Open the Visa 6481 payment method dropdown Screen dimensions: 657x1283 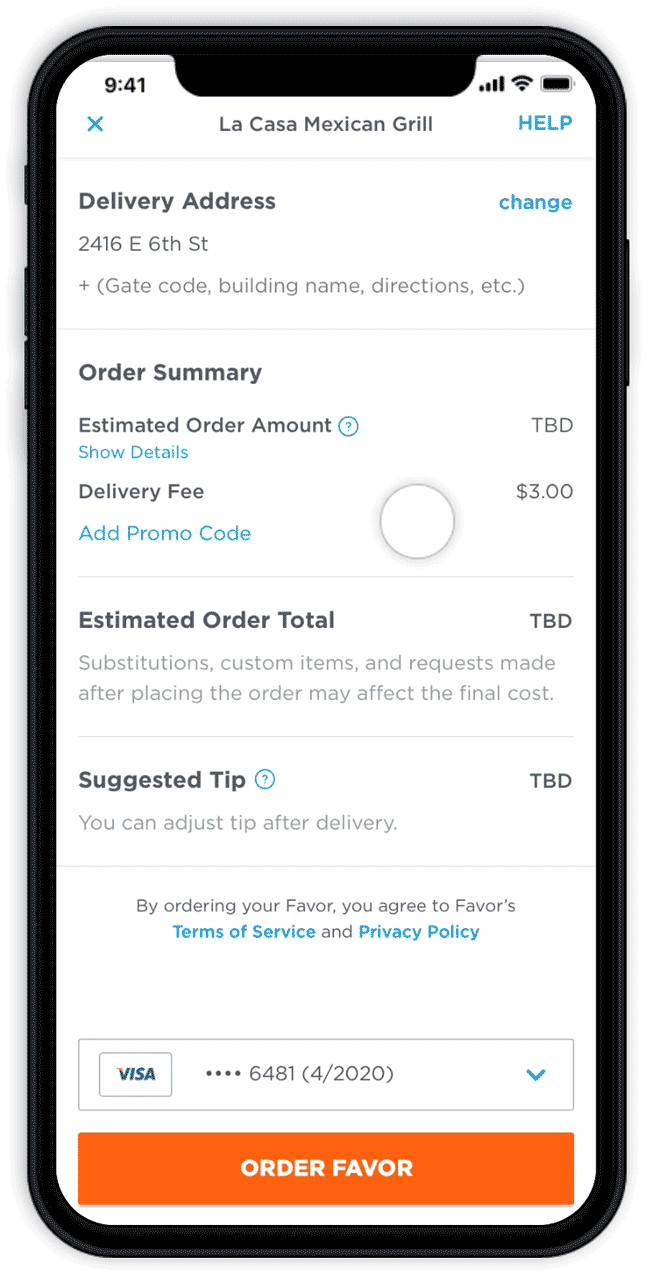point(535,1074)
